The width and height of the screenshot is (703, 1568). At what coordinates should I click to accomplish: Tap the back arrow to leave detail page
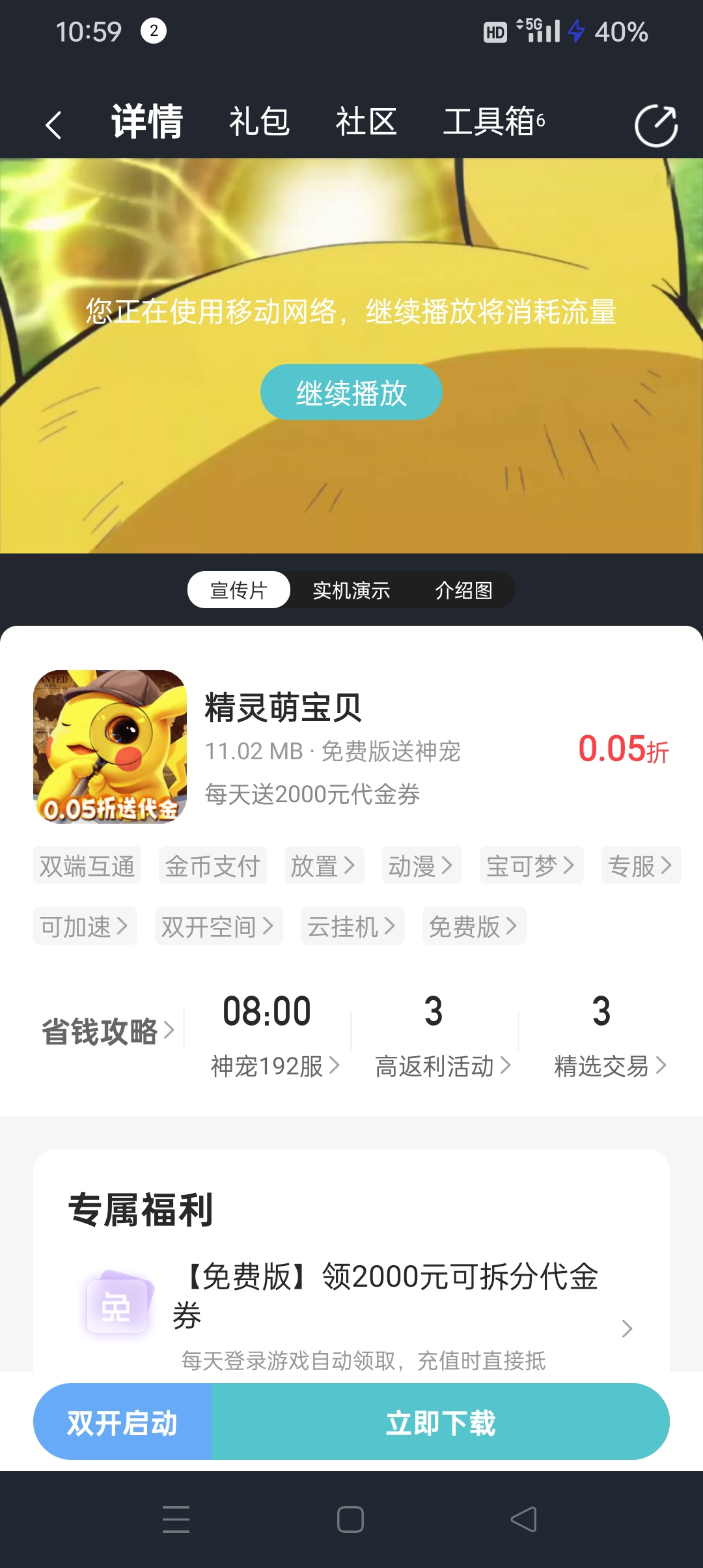(x=55, y=124)
